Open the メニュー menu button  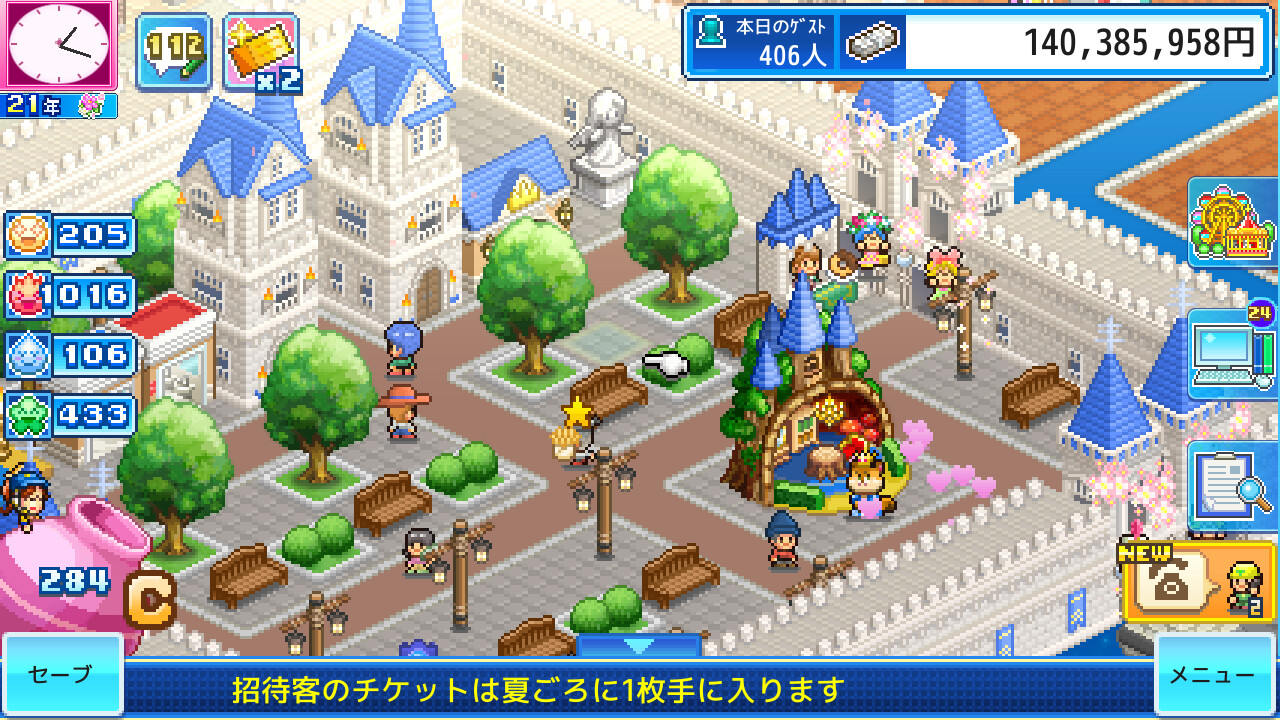[x=1212, y=675]
